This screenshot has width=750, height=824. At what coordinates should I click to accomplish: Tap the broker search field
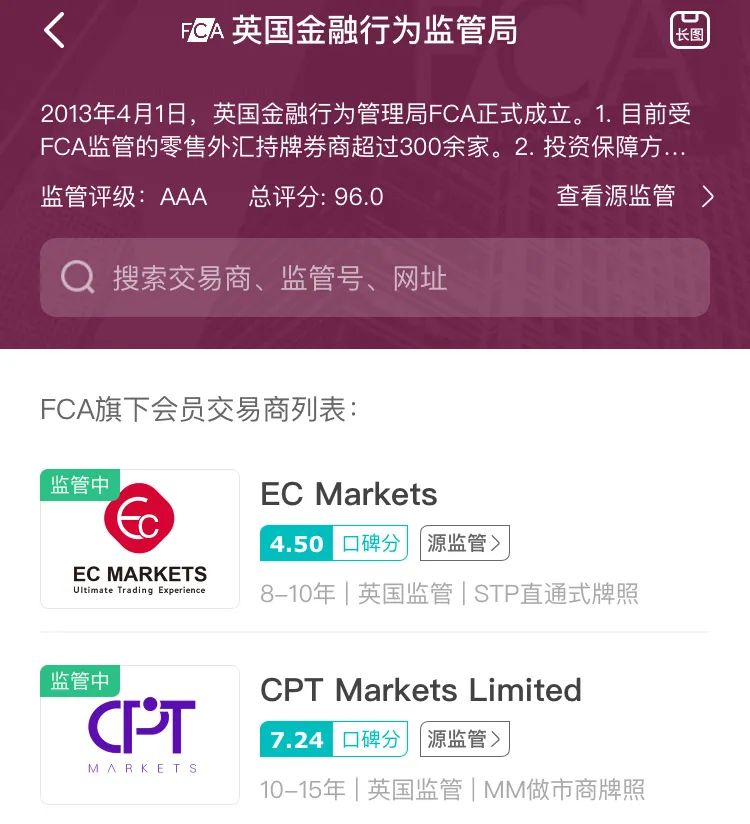[x=375, y=278]
